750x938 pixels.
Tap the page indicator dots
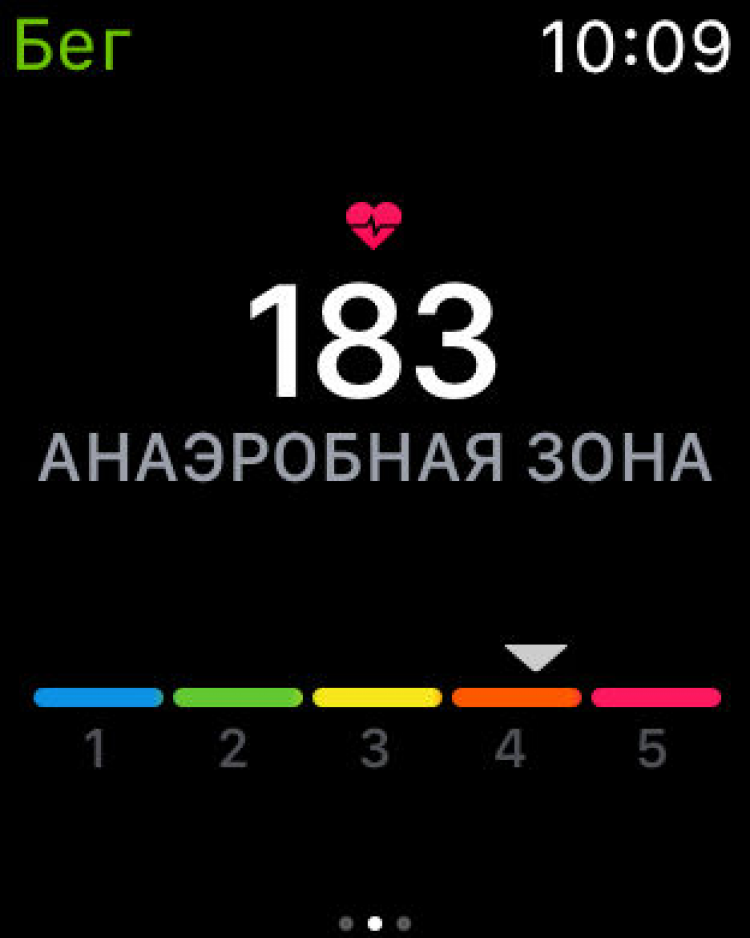click(x=375, y=922)
